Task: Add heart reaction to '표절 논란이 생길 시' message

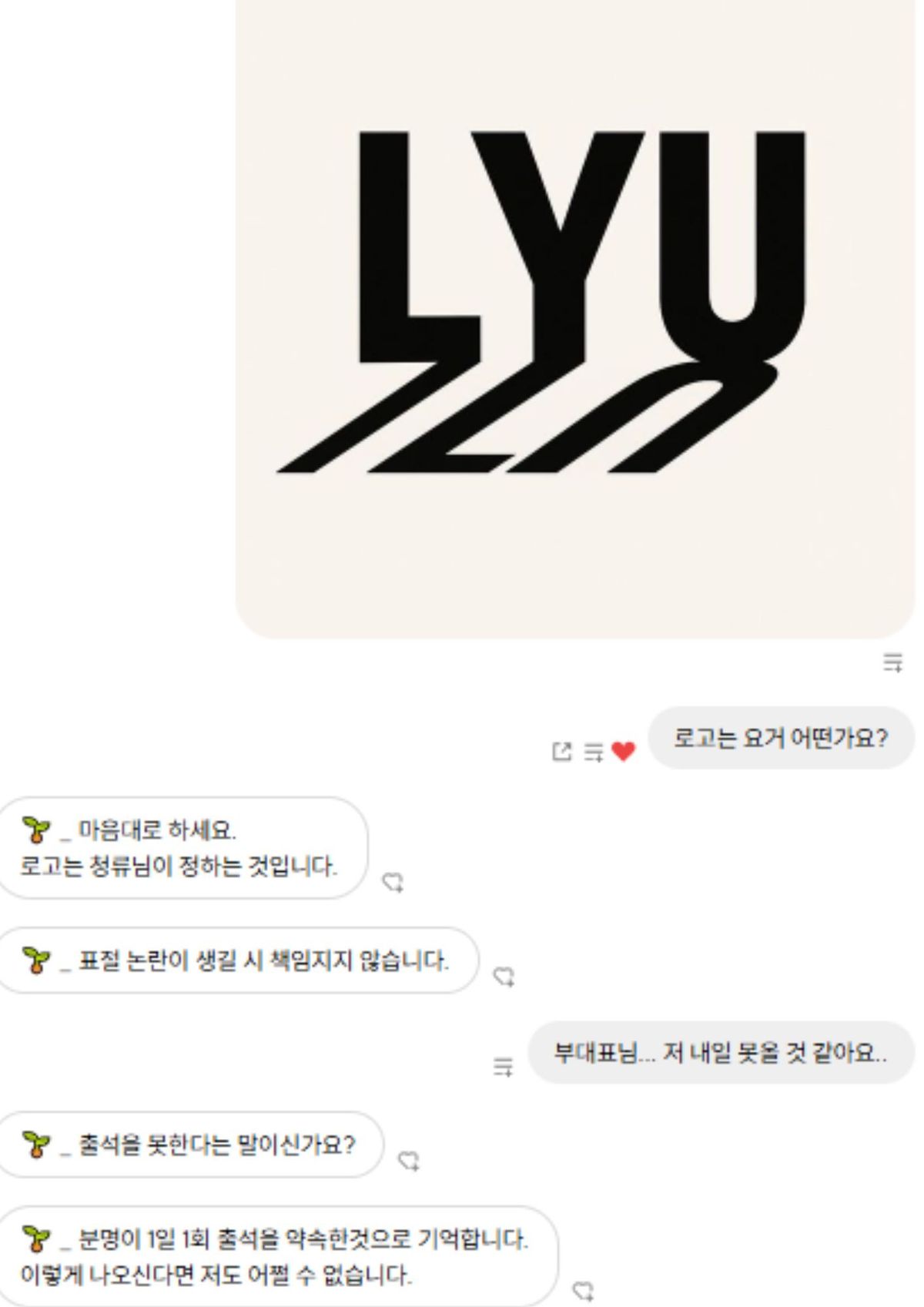Action: tap(504, 977)
